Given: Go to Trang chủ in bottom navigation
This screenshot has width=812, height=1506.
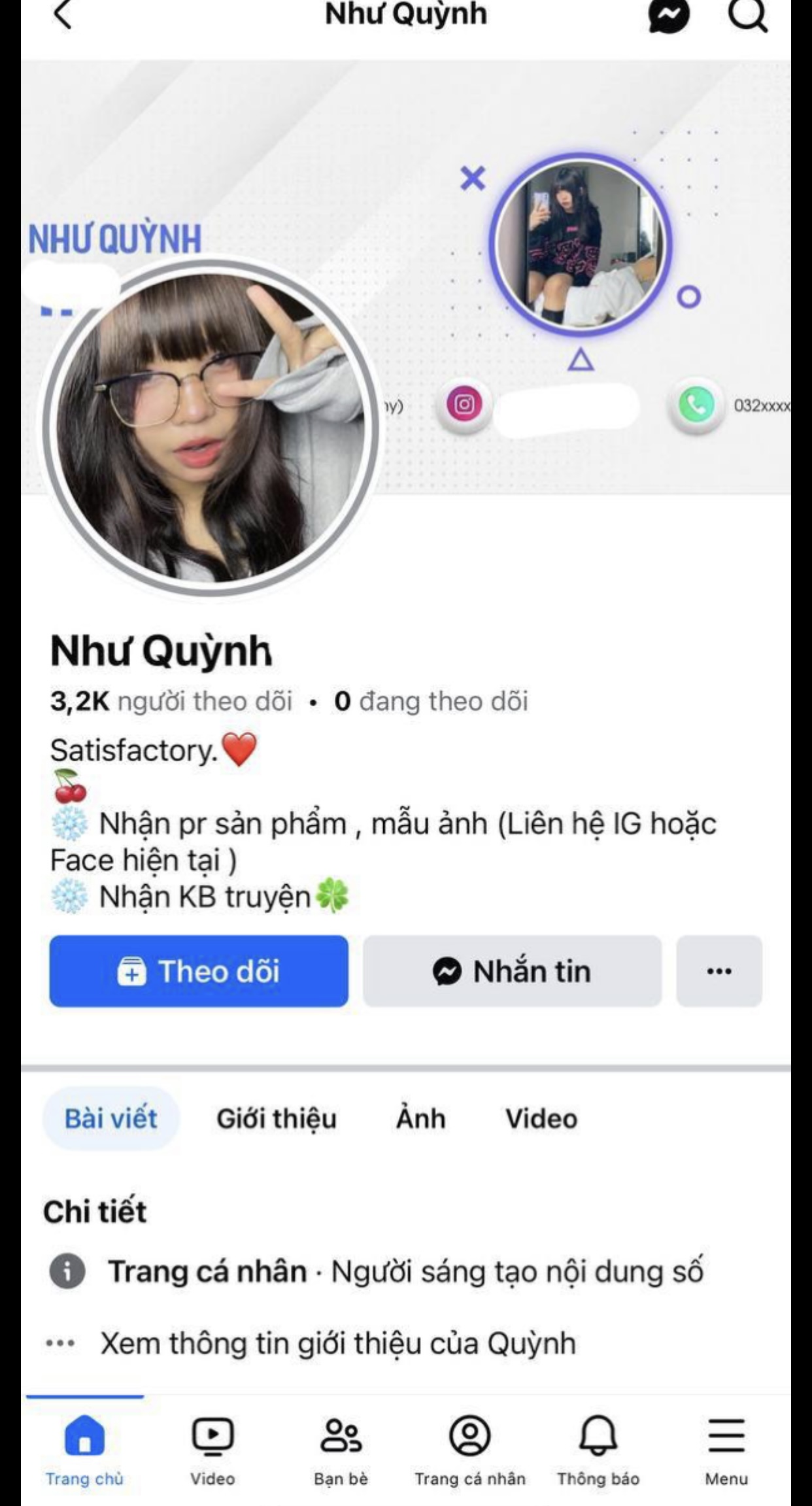Looking at the screenshot, I should point(84,1449).
